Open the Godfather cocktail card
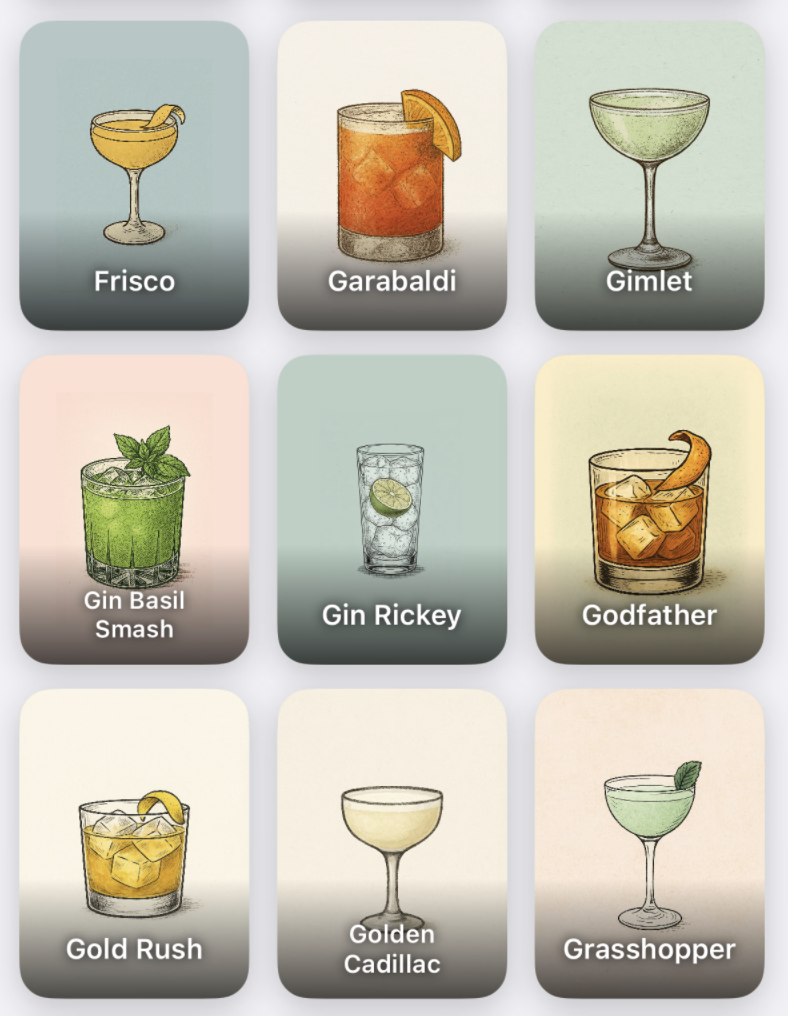Image resolution: width=788 pixels, height=1016 pixels. (649, 509)
